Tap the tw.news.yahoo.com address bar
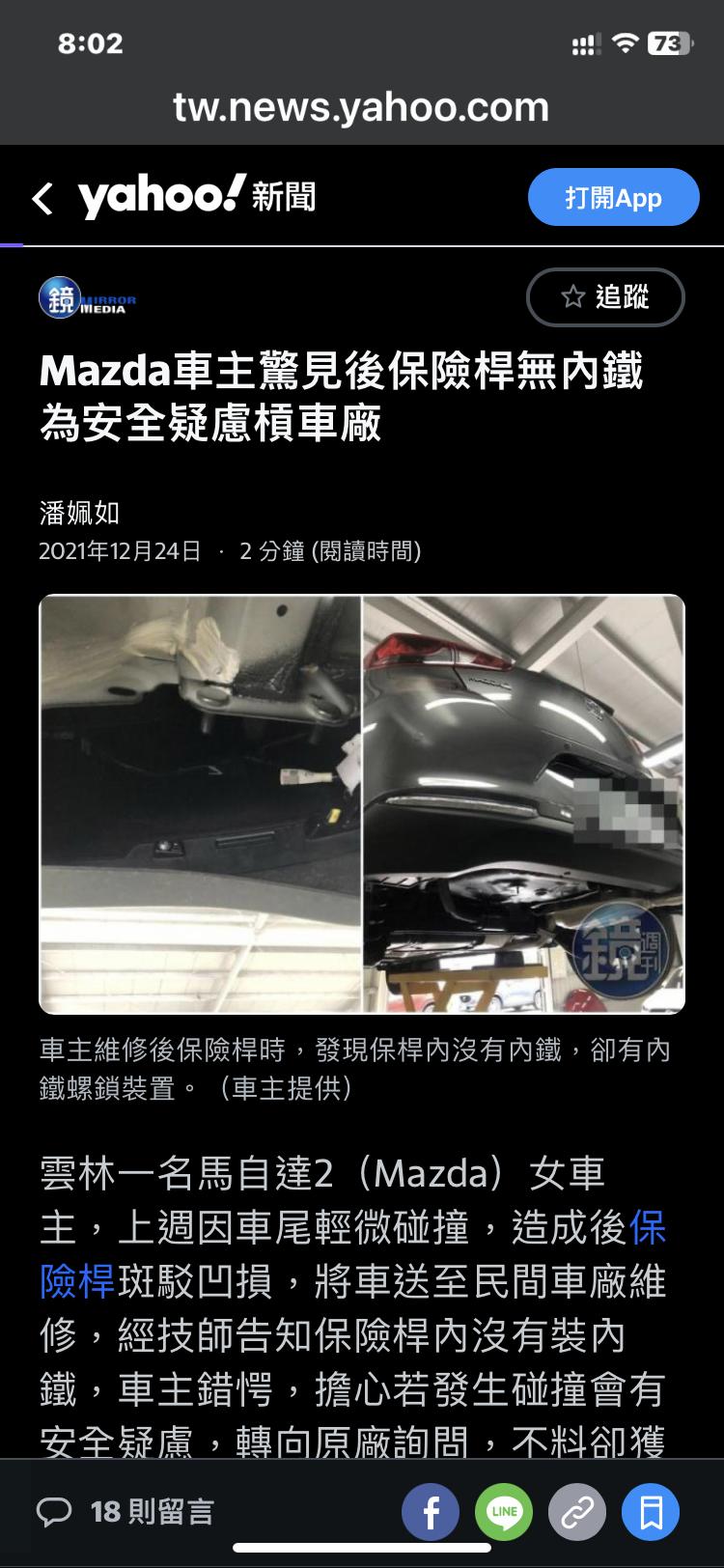This screenshot has width=724, height=1568. (361, 106)
